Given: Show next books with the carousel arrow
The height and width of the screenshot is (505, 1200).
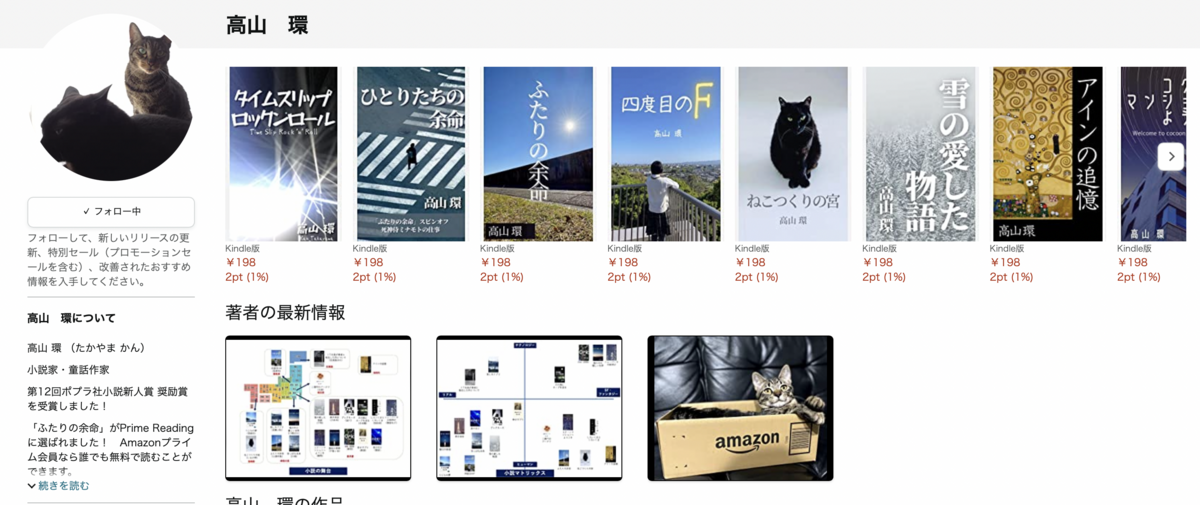Looking at the screenshot, I should pyautogui.click(x=1170, y=157).
